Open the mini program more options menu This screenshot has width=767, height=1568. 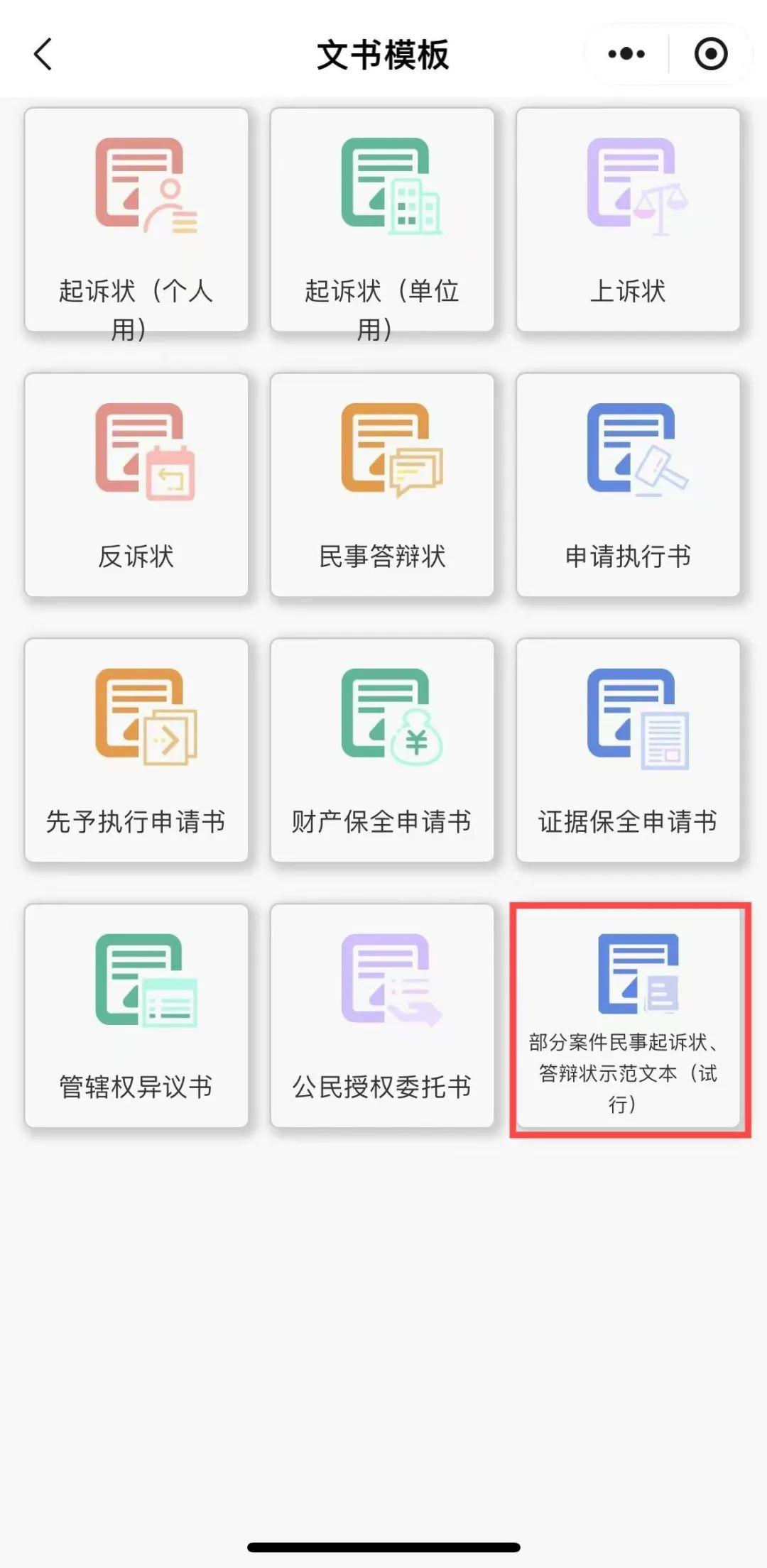[626, 54]
